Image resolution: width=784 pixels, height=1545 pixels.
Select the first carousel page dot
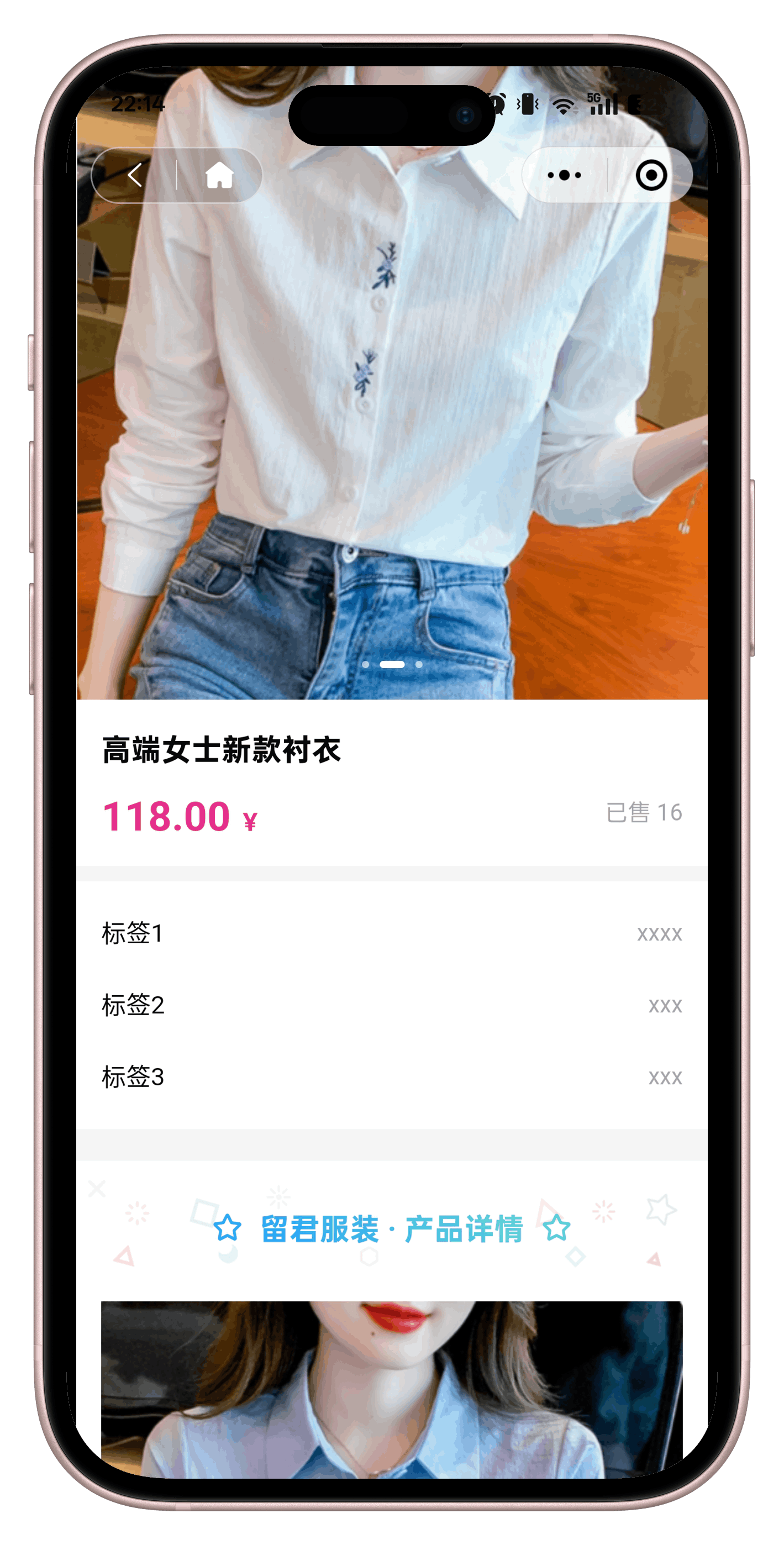coord(365,665)
